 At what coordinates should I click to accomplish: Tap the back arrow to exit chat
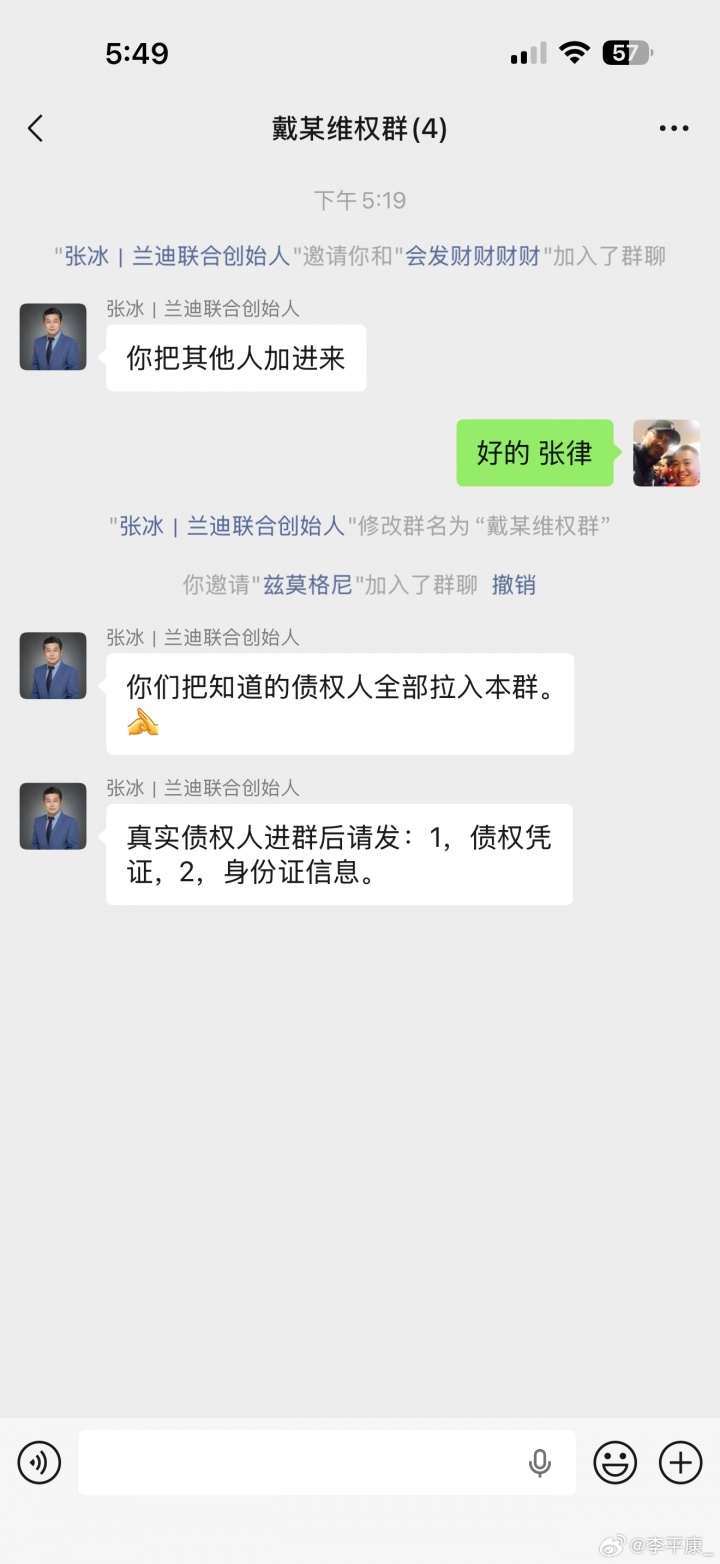click(x=36, y=128)
